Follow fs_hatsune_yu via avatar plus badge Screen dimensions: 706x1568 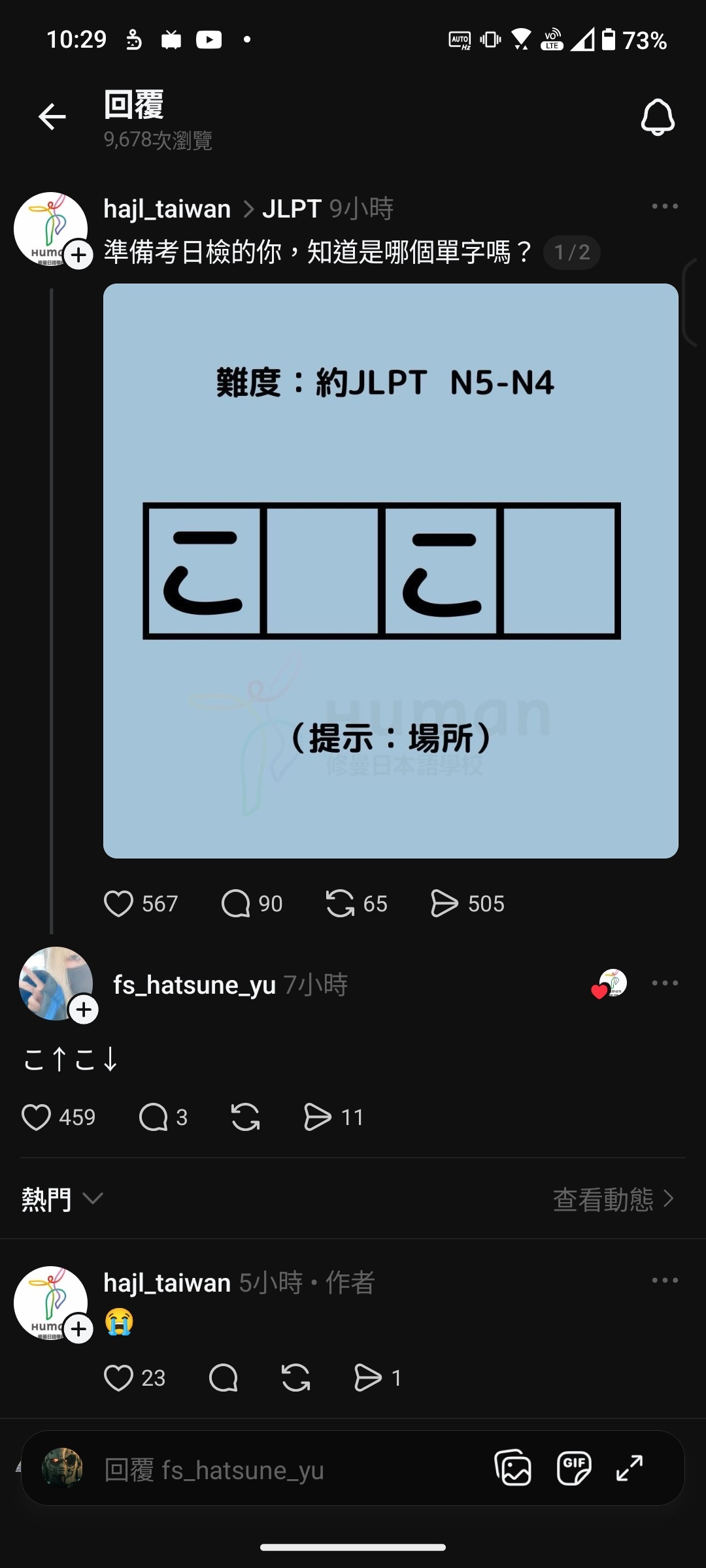pos(84,1009)
